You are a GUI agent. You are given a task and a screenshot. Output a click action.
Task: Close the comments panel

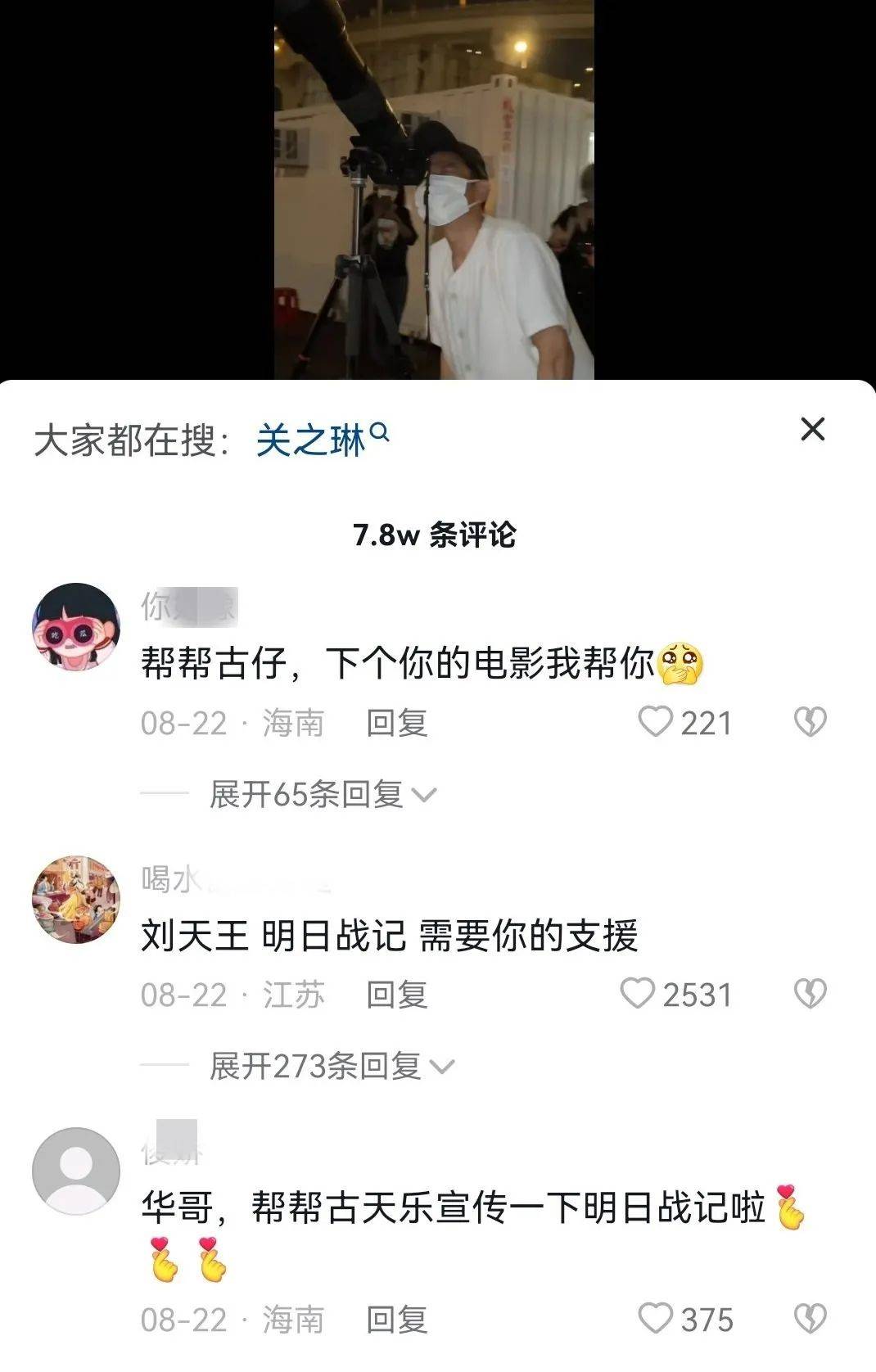coord(812,429)
